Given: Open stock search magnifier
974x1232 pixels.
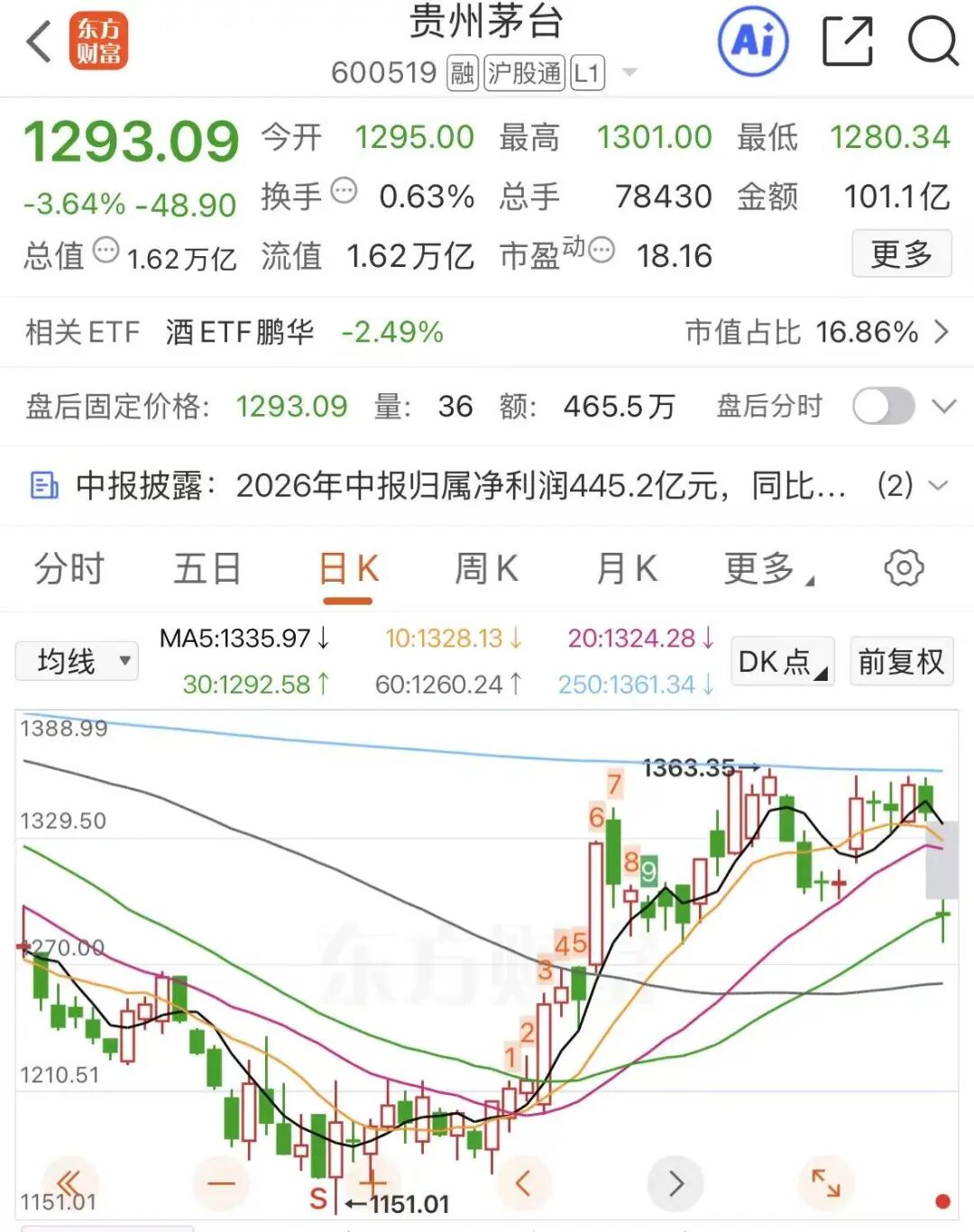Looking at the screenshot, I should [x=933, y=41].
